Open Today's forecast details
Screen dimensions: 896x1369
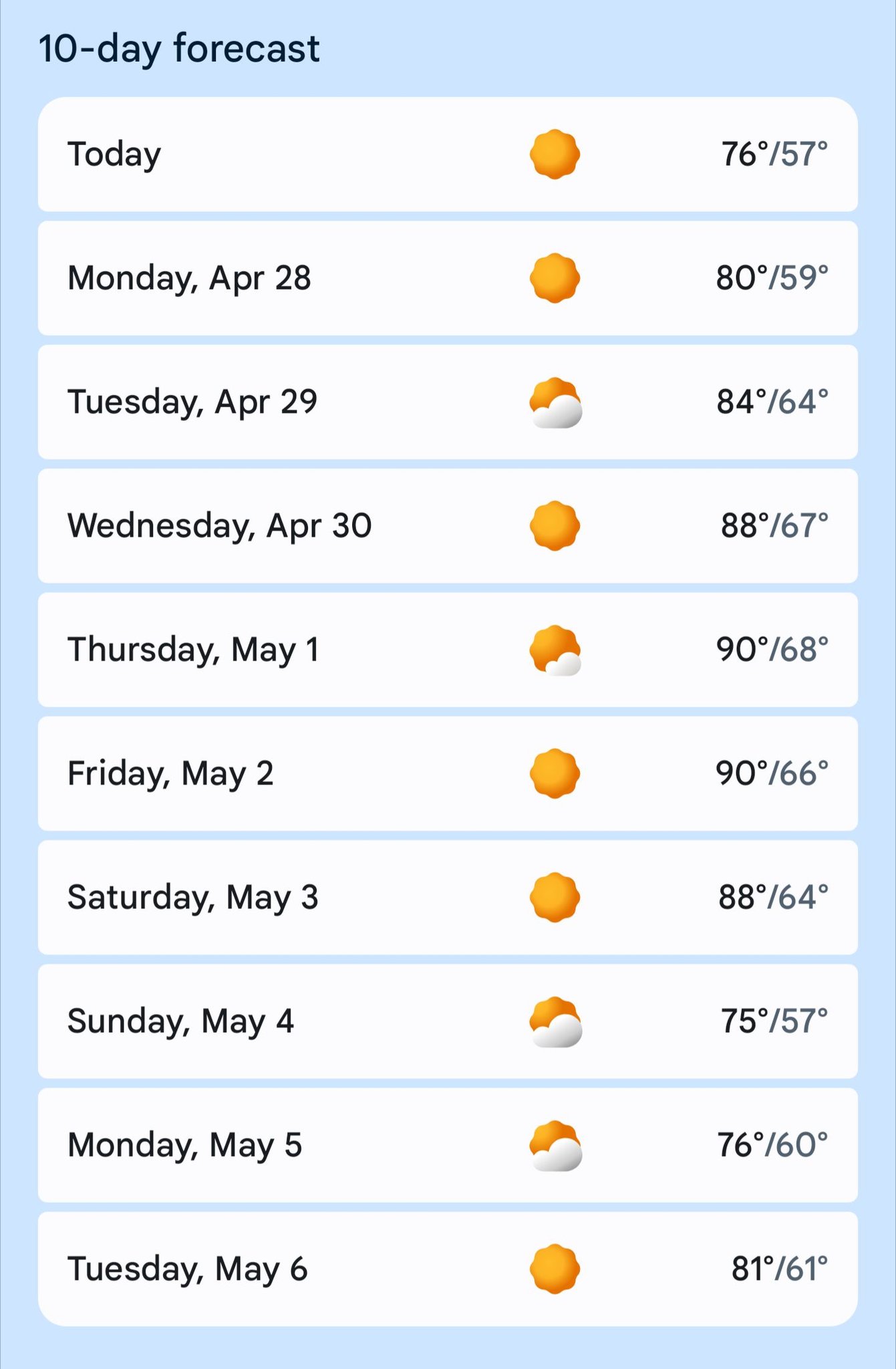(448, 154)
